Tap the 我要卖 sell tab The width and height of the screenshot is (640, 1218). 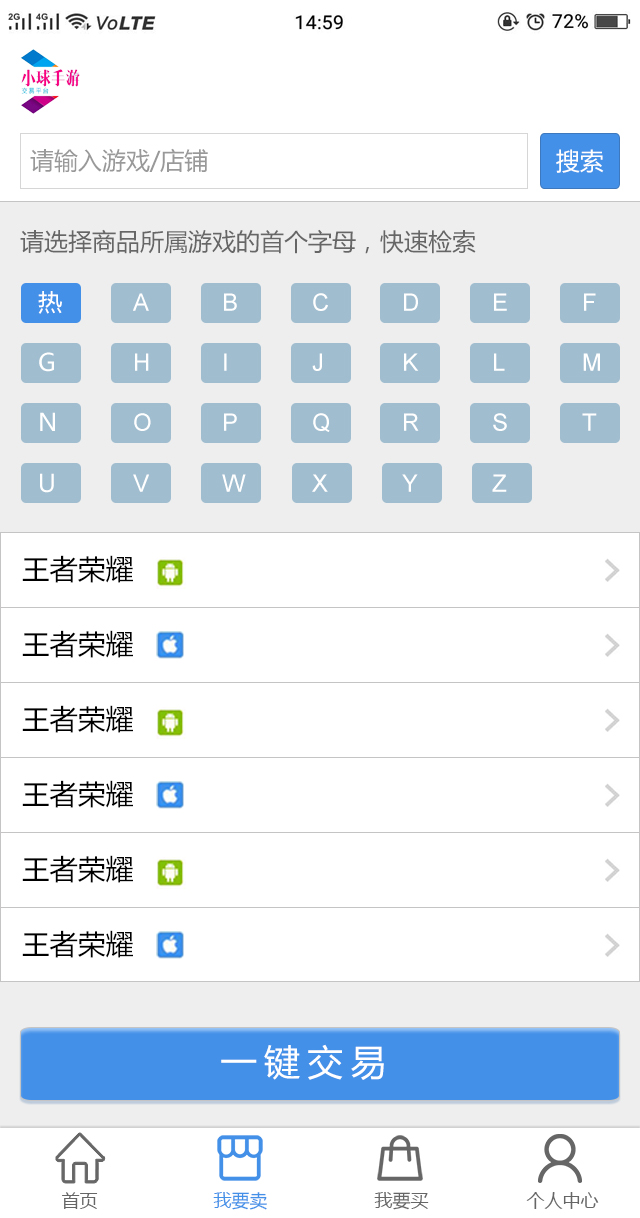tap(240, 1172)
